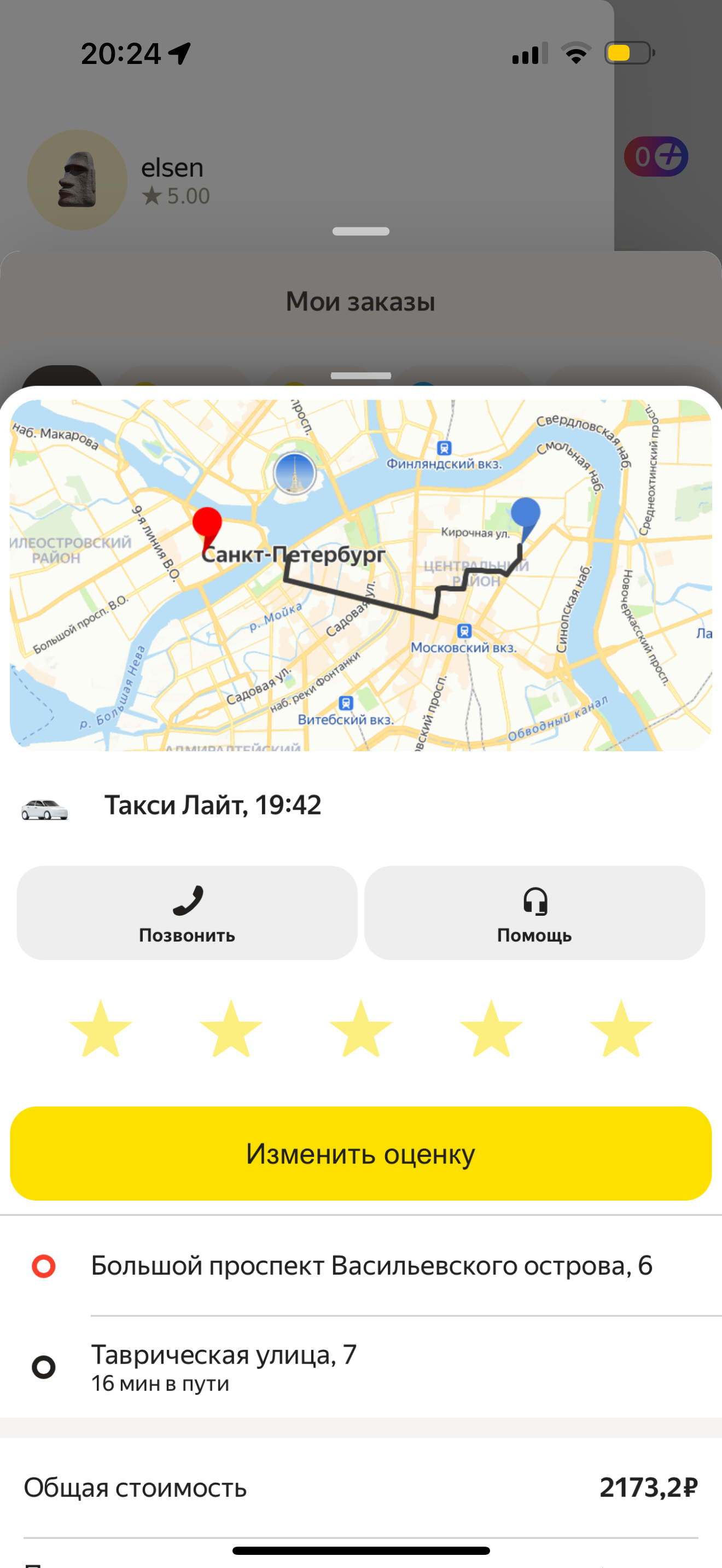
Task: Open the route map preview
Action: click(x=360, y=575)
